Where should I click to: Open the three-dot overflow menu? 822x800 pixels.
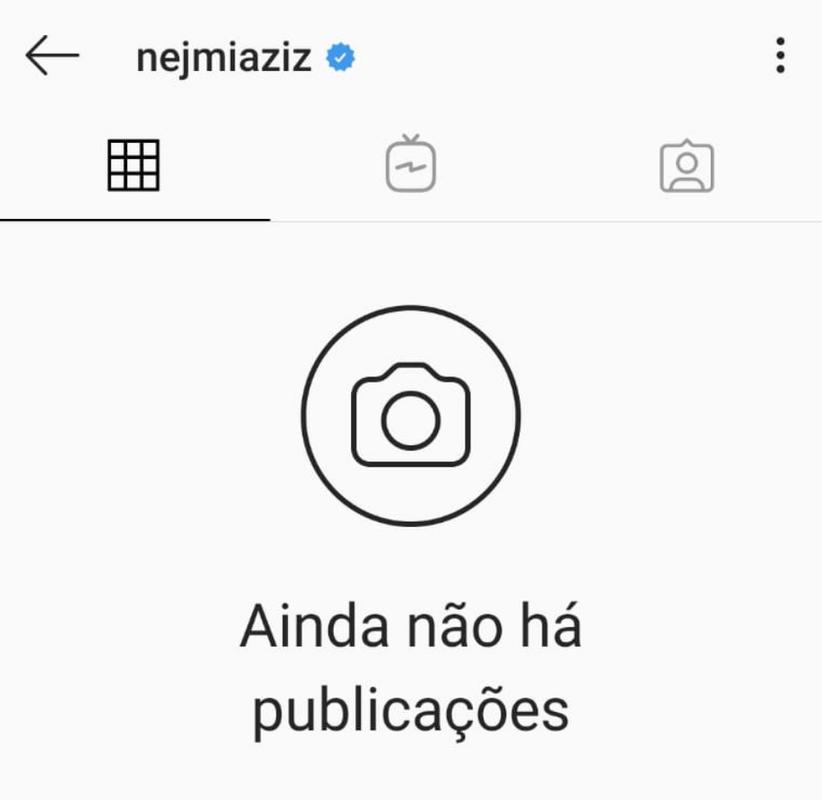click(x=780, y=56)
